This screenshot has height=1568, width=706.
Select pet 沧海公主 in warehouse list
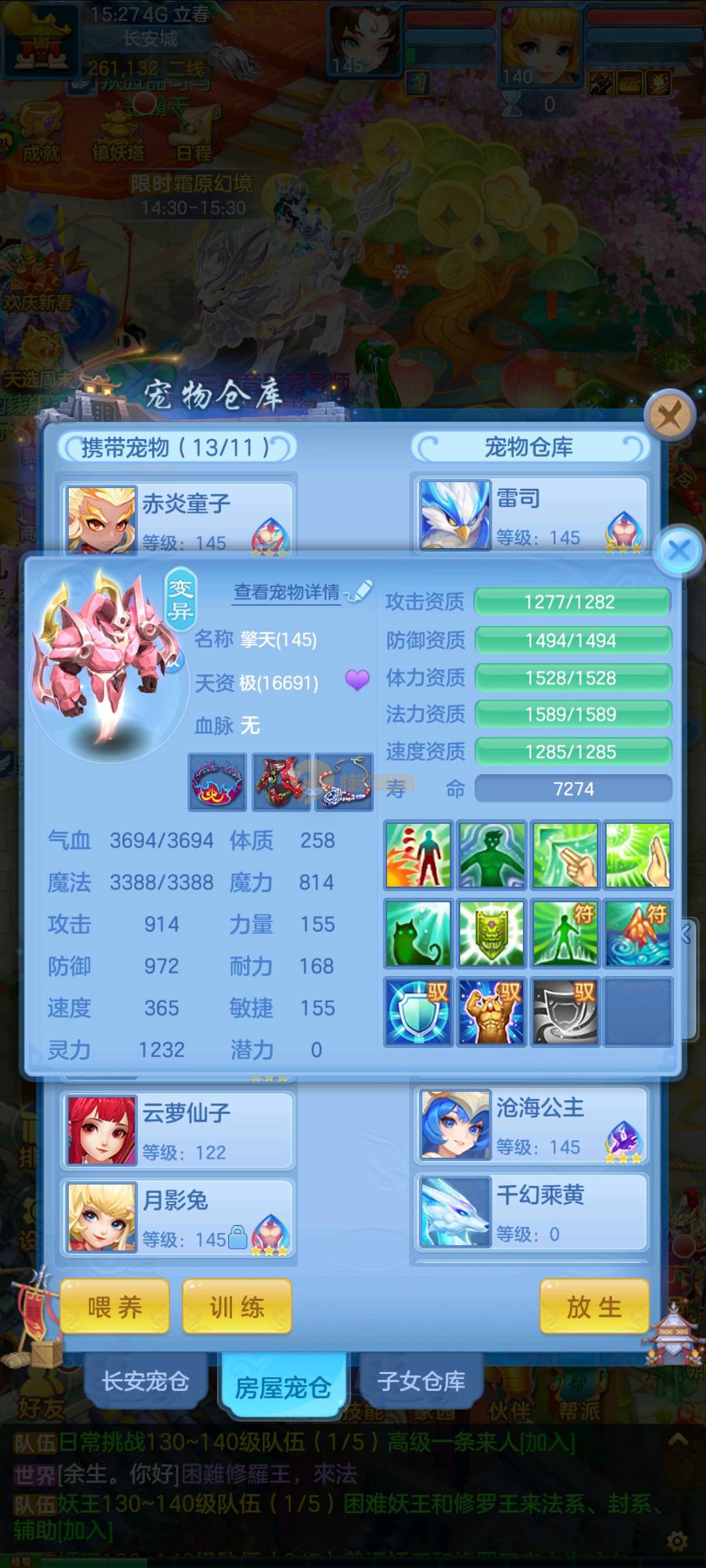(x=531, y=1125)
